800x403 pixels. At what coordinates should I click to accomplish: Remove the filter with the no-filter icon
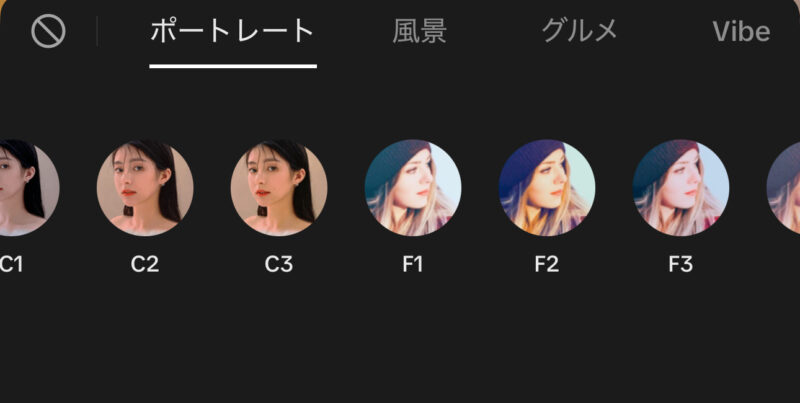pos(48,32)
